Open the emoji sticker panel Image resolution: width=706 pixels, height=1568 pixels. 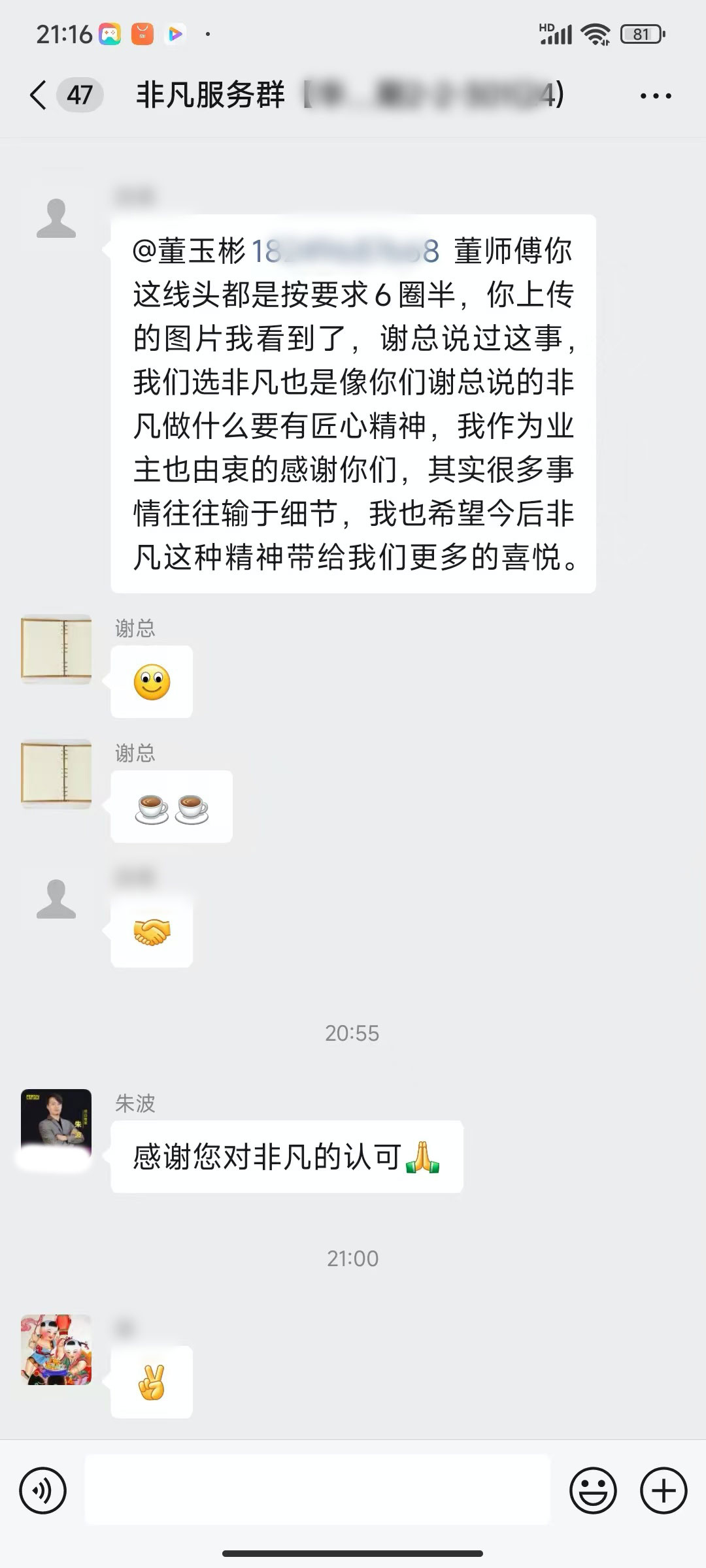593,1491
